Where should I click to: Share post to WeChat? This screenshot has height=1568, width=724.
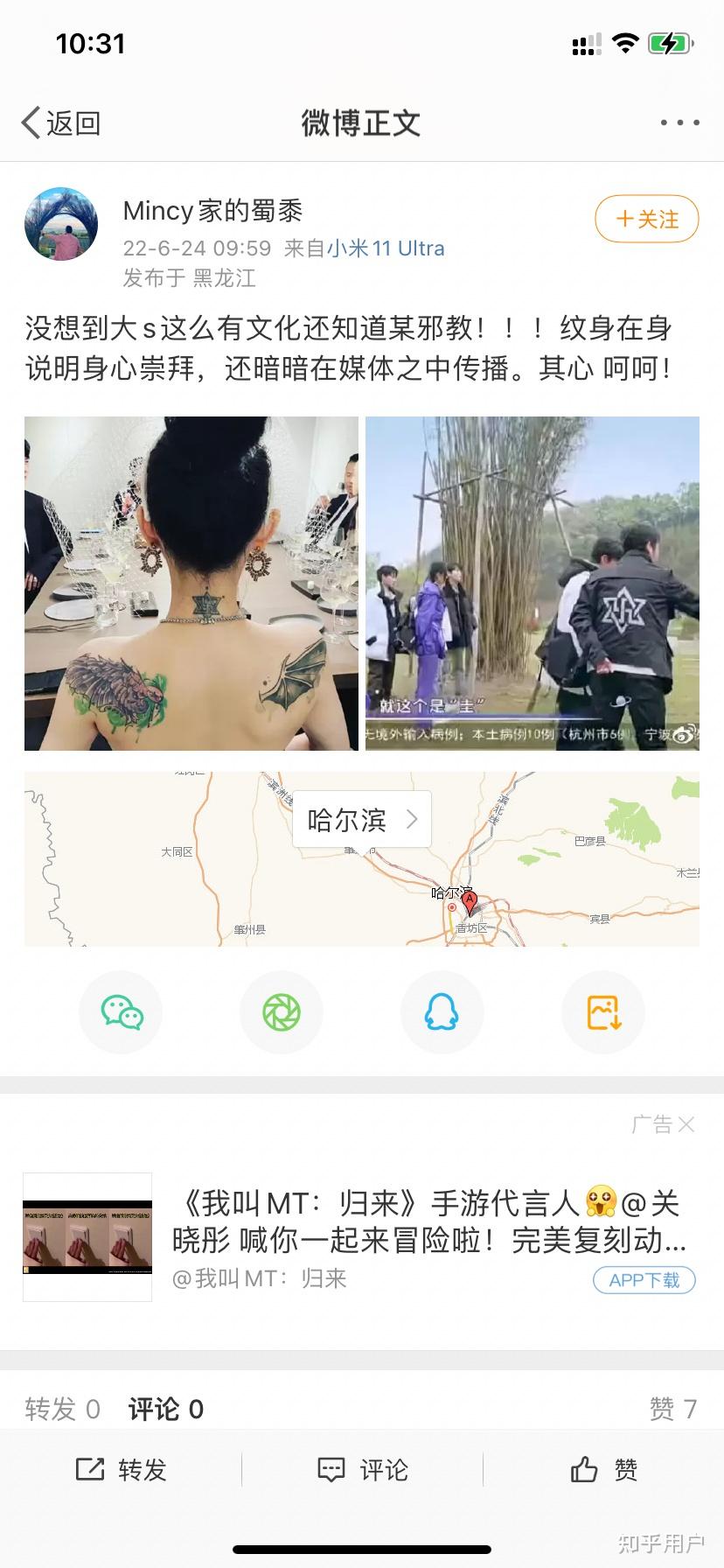[122, 1012]
